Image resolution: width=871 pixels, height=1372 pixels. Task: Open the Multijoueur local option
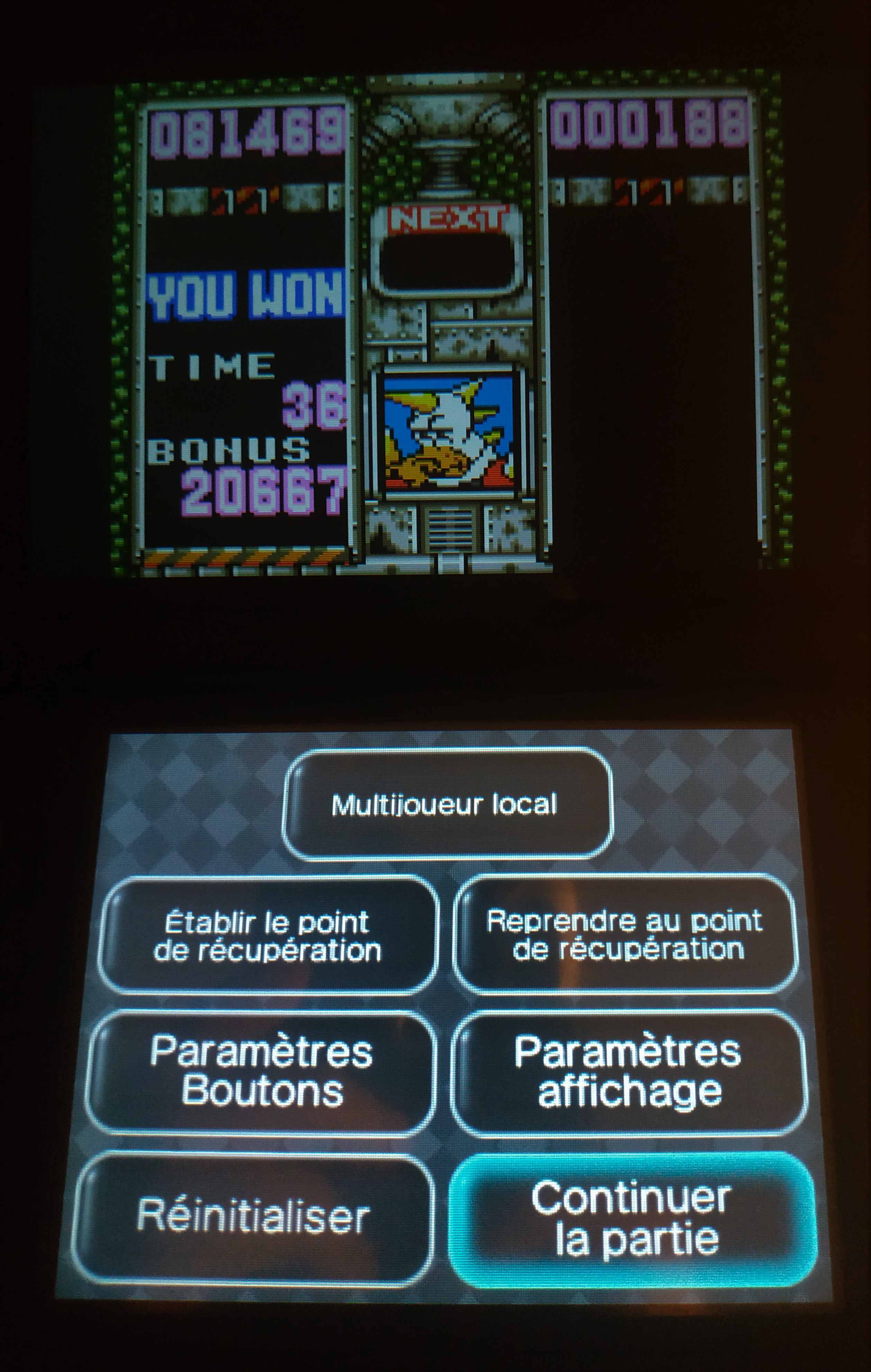point(447,804)
